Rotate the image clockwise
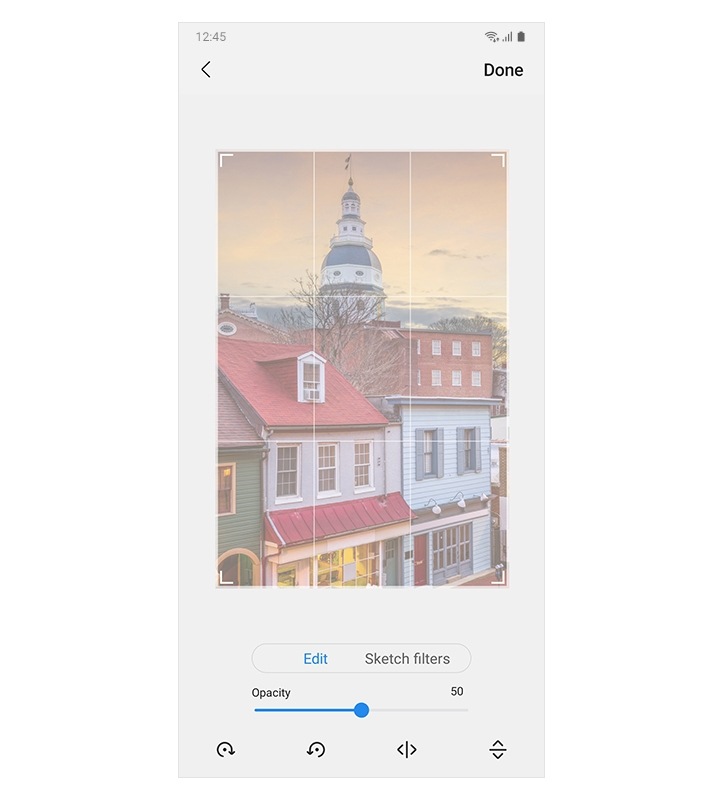The height and width of the screenshot is (800, 720). click(224, 749)
